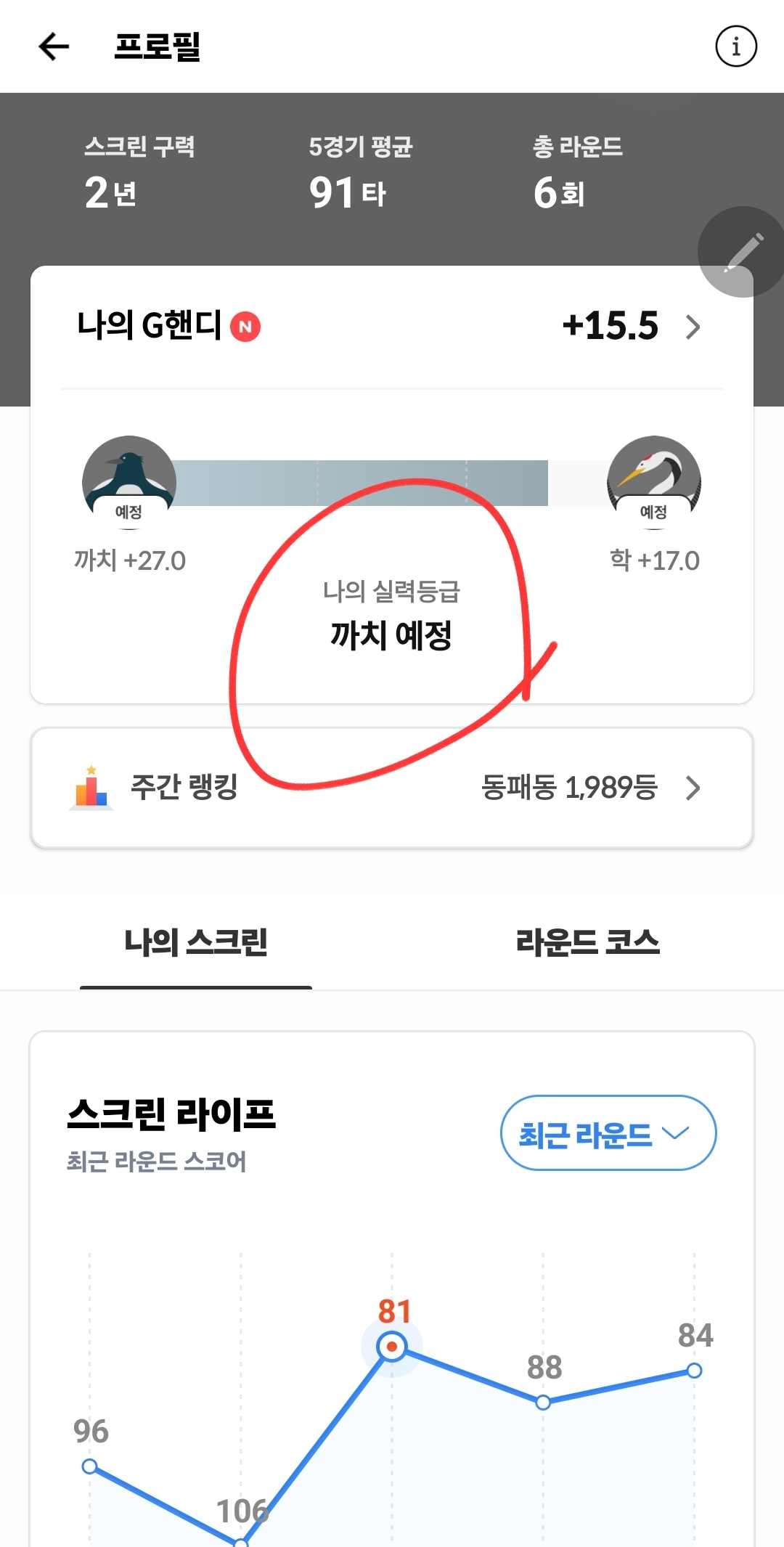This screenshot has width=784, height=1547.
Task: Select the 81 score point on chart
Action: [392, 1347]
